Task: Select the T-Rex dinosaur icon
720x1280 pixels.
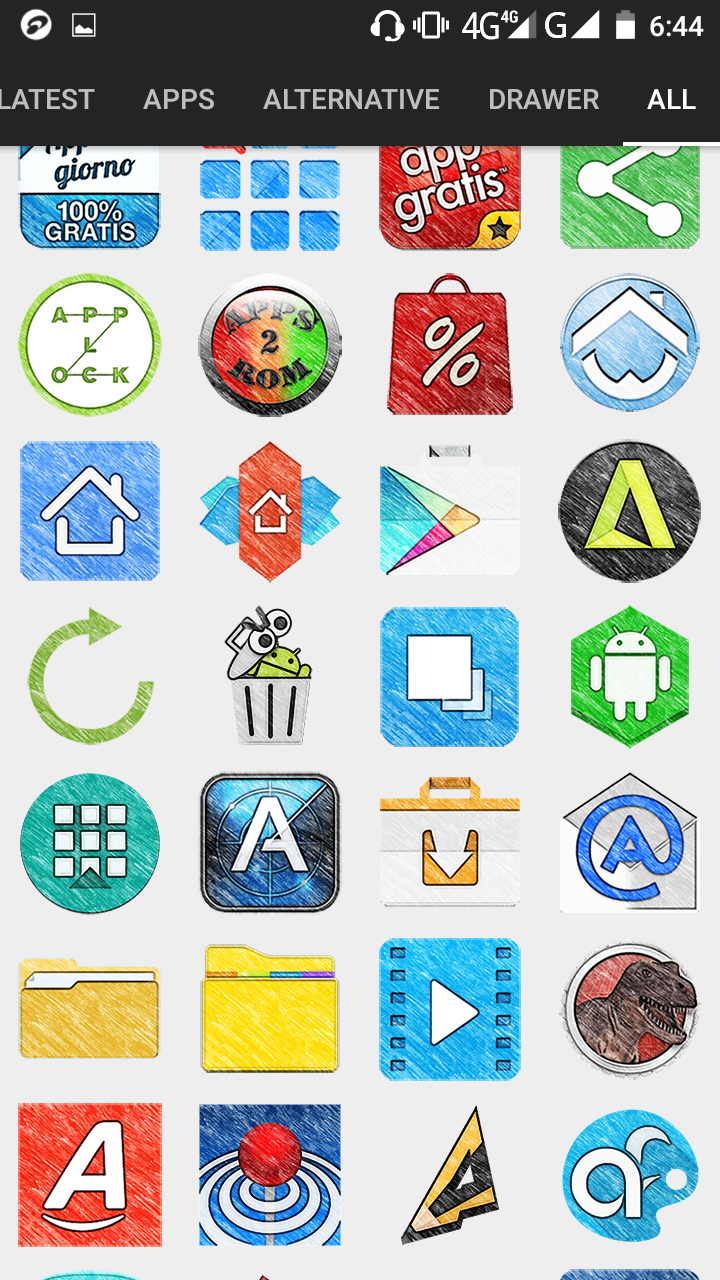Action: tap(630, 1008)
